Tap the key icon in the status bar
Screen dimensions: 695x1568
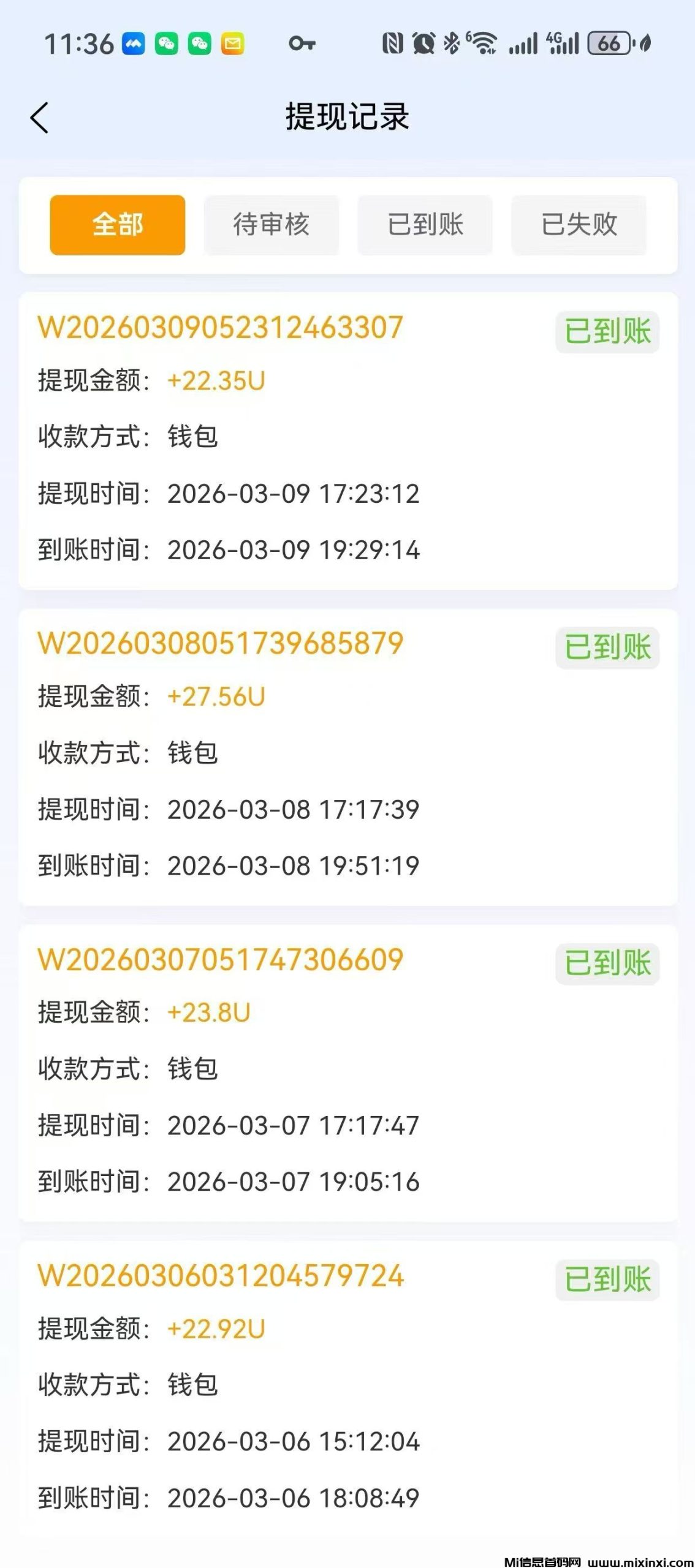click(301, 44)
